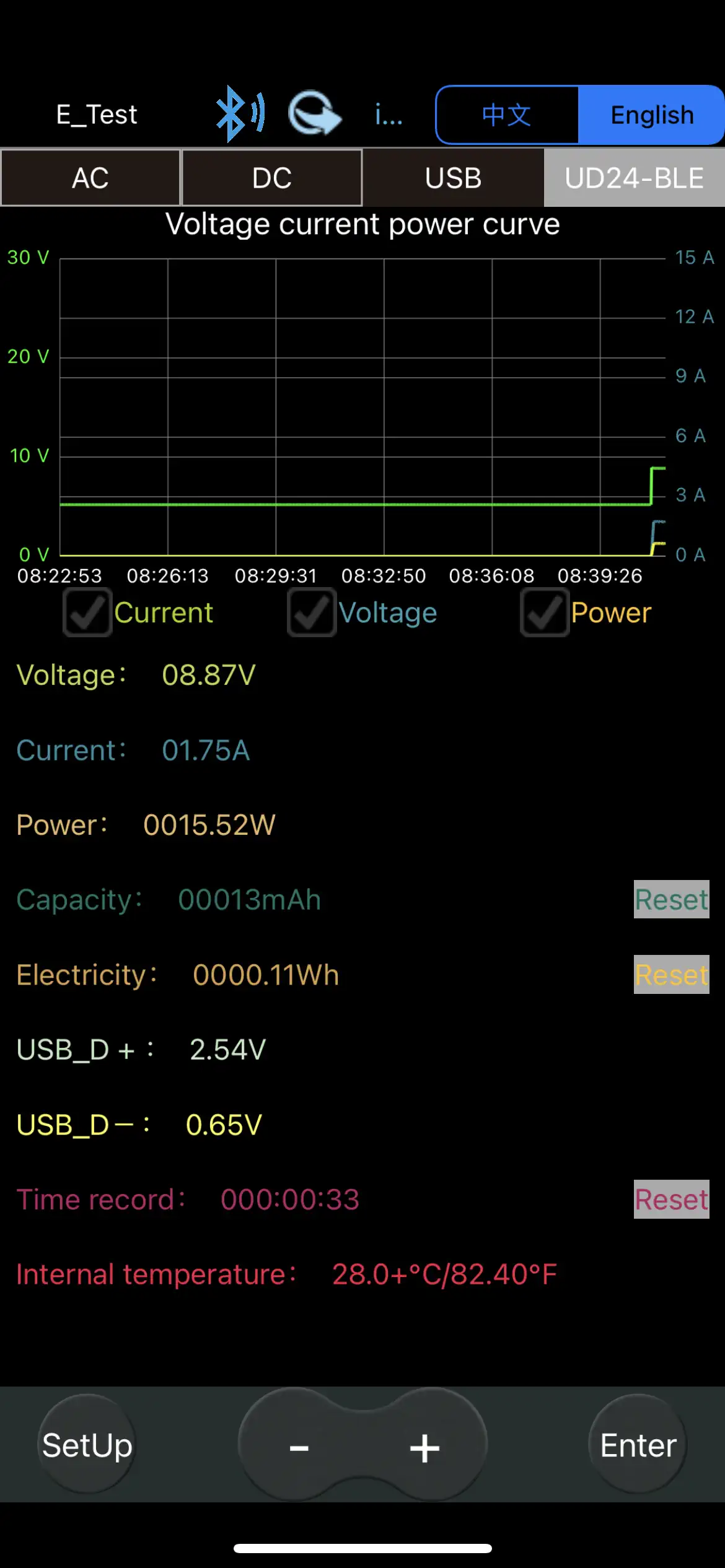Reset the Capacity mAh counter
This screenshot has height=1568, width=725.
[671, 899]
